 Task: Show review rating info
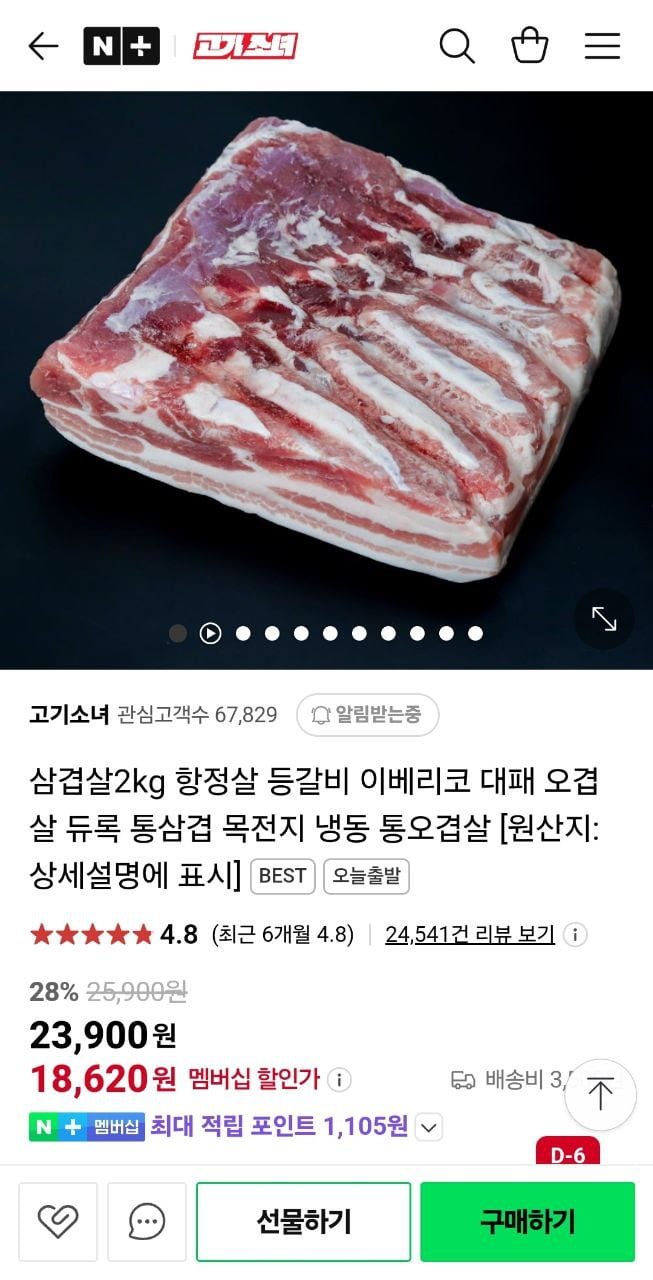click(575, 935)
